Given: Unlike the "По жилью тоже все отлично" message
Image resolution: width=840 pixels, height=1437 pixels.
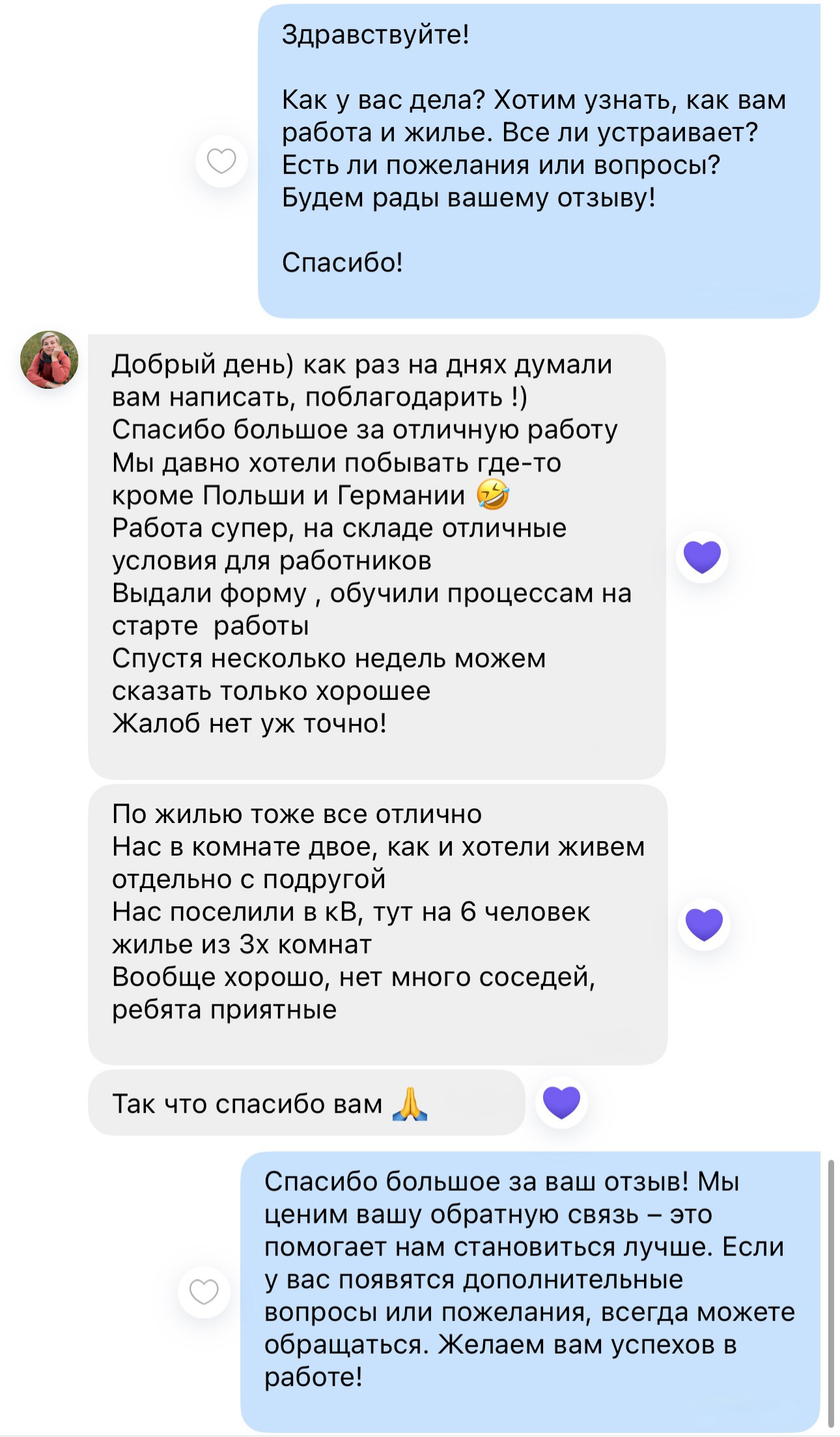Looking at the screenshot, I should click(x=704, y=924).
